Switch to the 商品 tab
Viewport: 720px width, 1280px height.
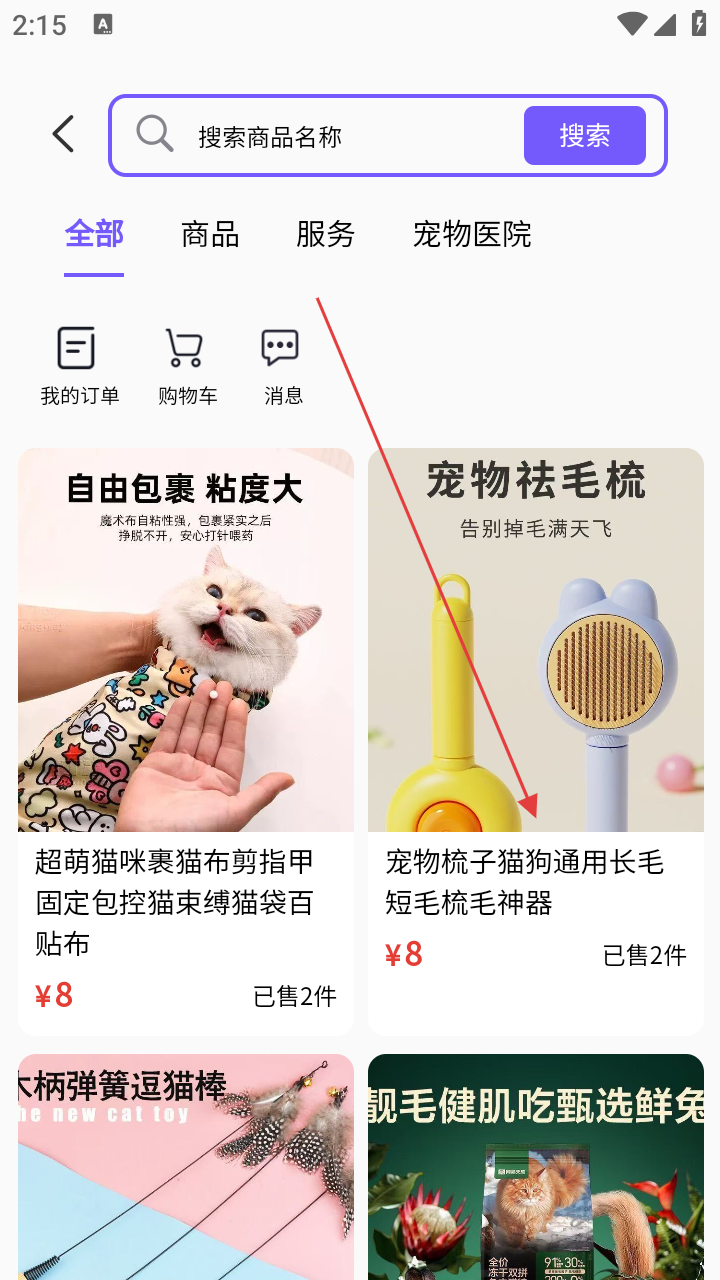(x=210, y=234)
